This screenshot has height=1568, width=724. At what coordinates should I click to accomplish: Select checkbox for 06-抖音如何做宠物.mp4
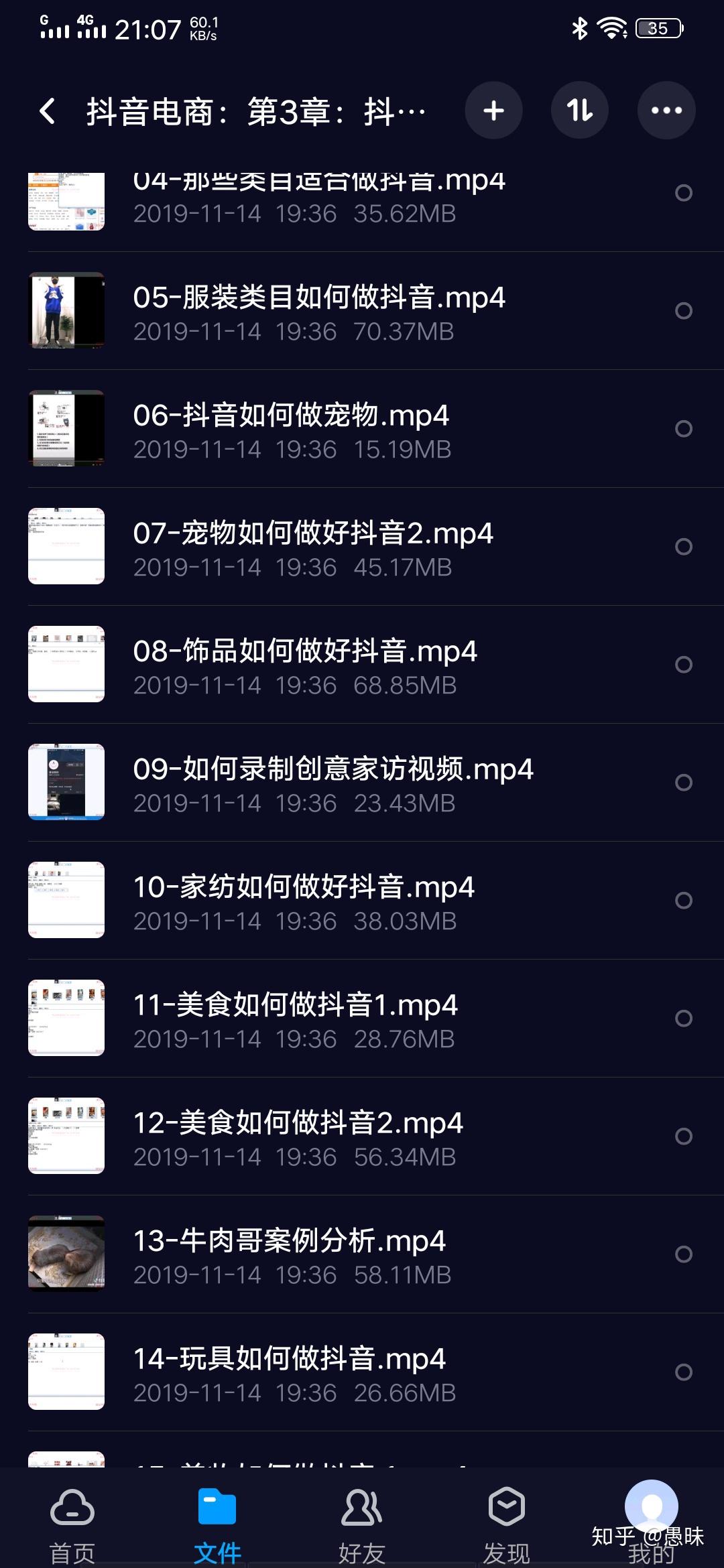tap(684, 429)
